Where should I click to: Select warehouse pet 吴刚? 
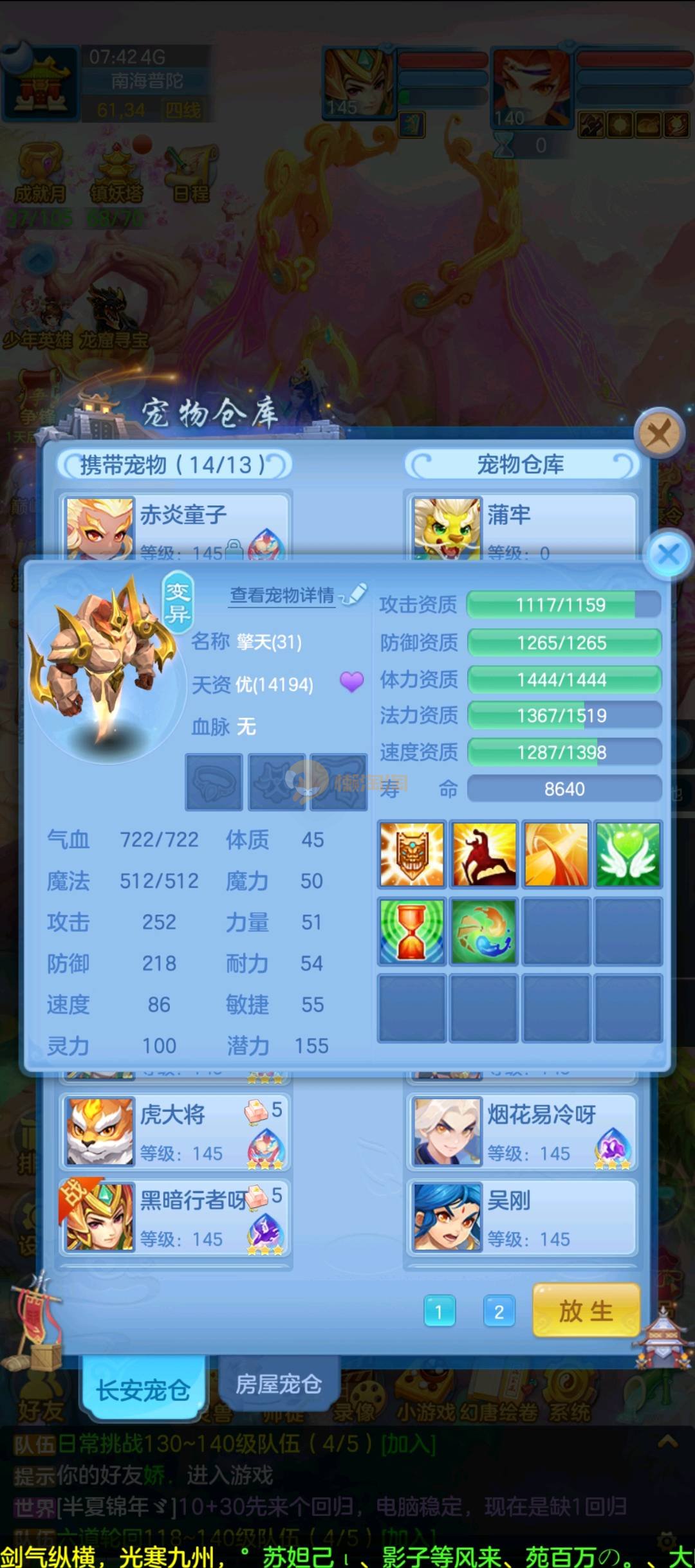pyautogui.click(x=521, y=1217)
